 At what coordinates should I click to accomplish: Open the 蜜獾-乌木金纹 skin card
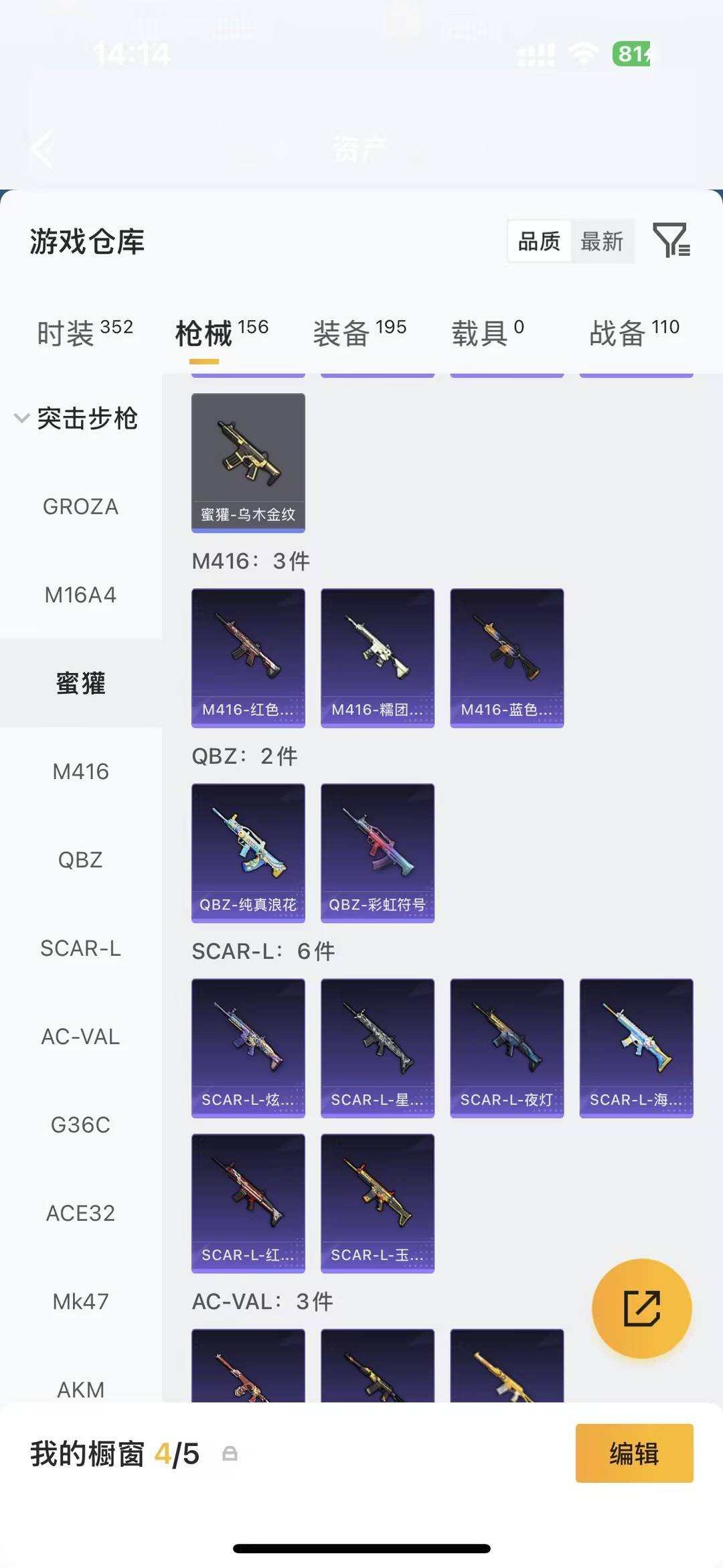tap(248, 463)
